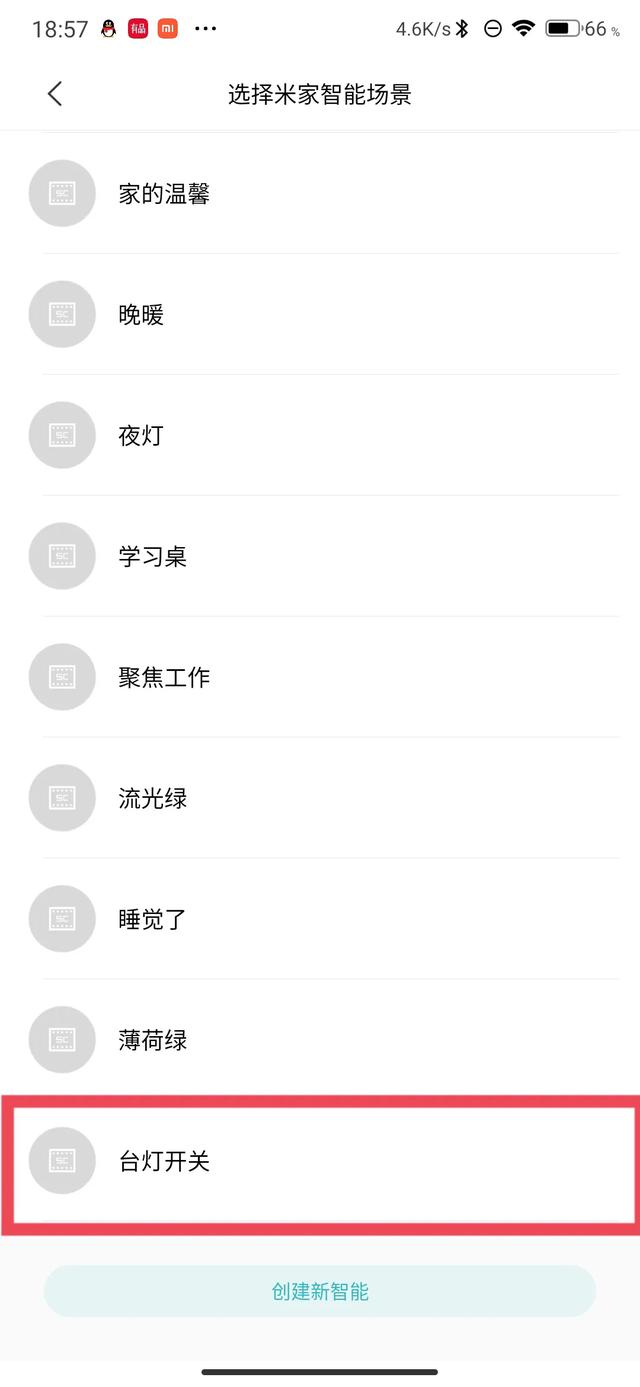This screenshot has height=1387, width=640.
Task: Pick the 夜灯 scene
Action: (320, 435)
